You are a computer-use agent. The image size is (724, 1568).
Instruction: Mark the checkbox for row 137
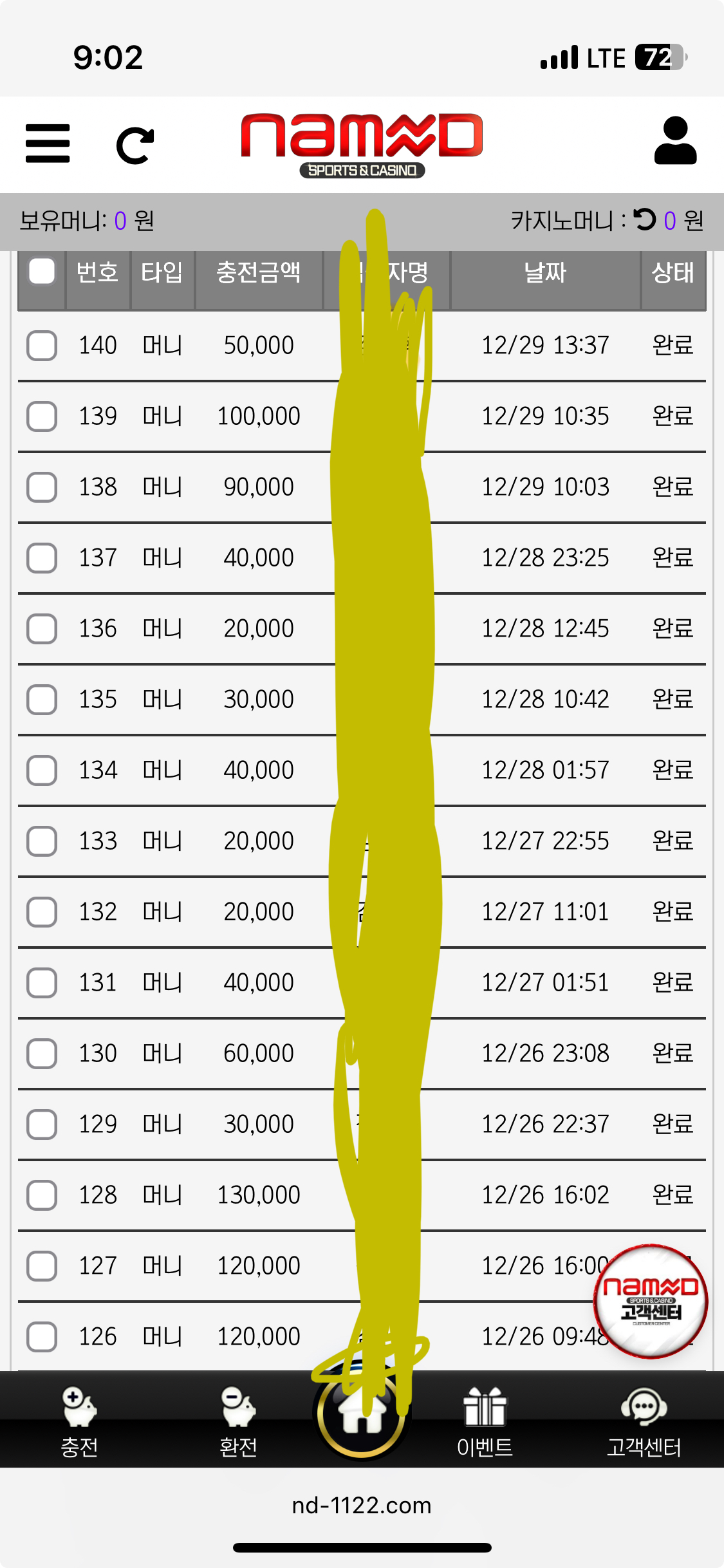tap(42, 558)
